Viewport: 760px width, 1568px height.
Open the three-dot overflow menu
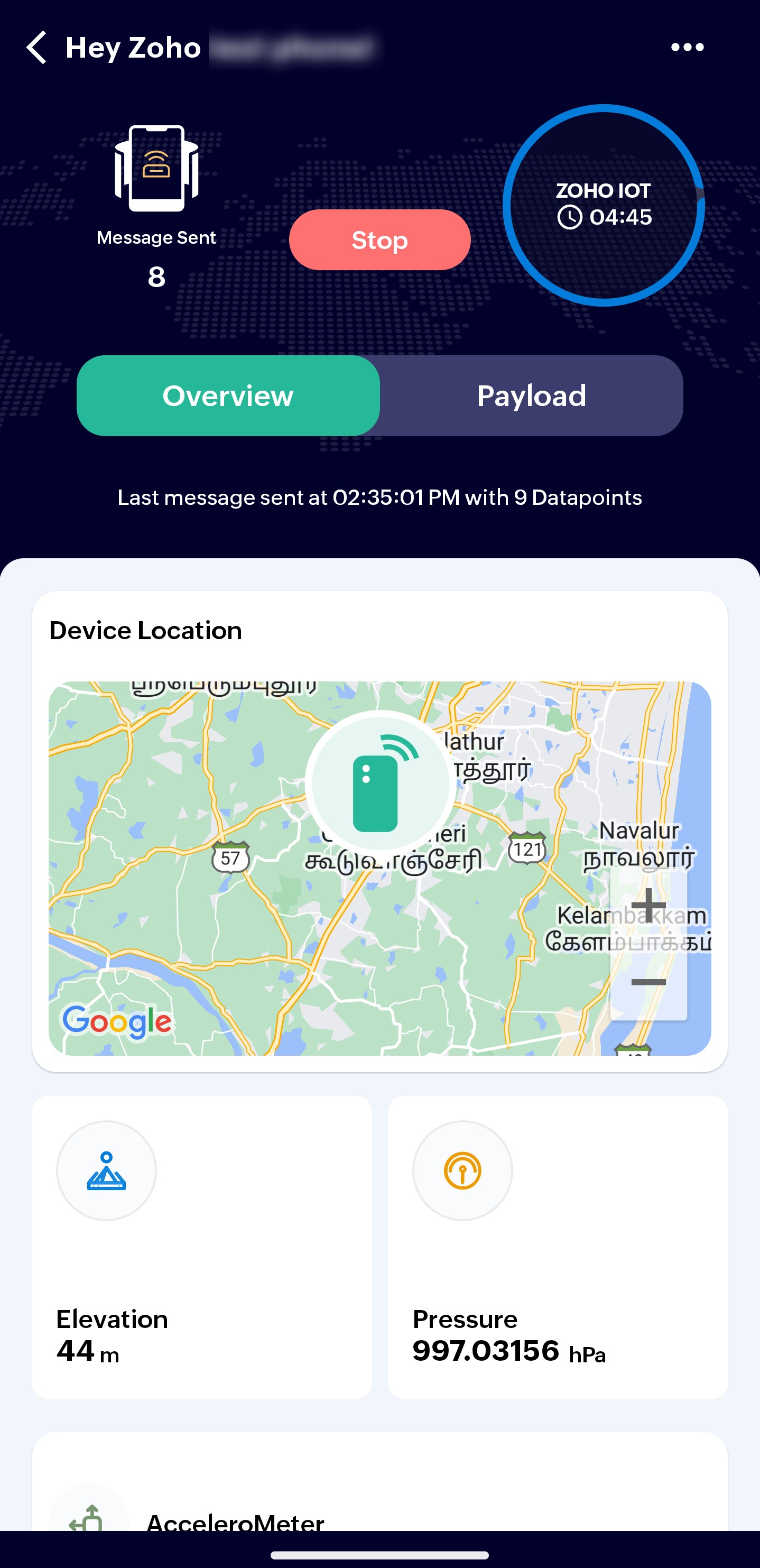tap(687, 48)
